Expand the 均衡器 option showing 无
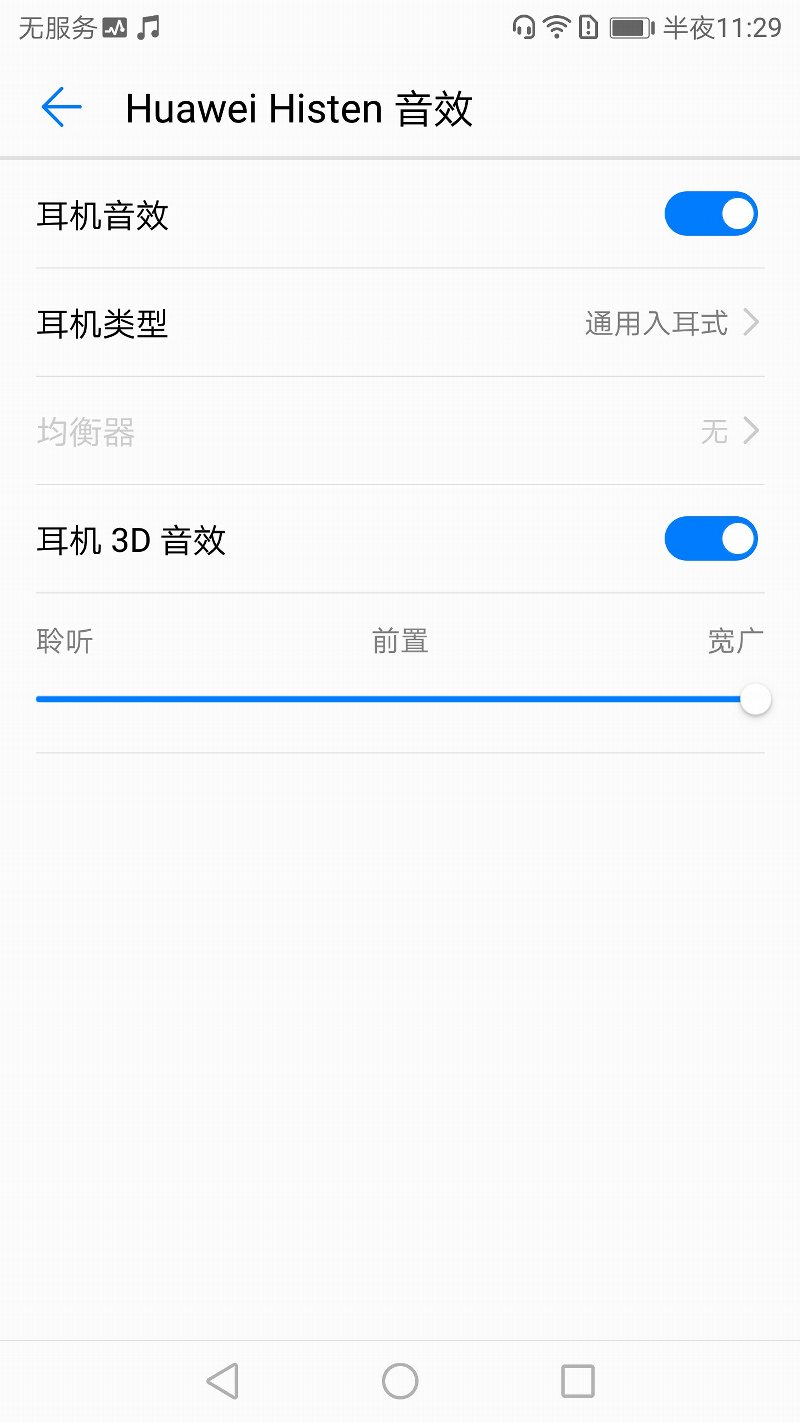 coord(400,431)
